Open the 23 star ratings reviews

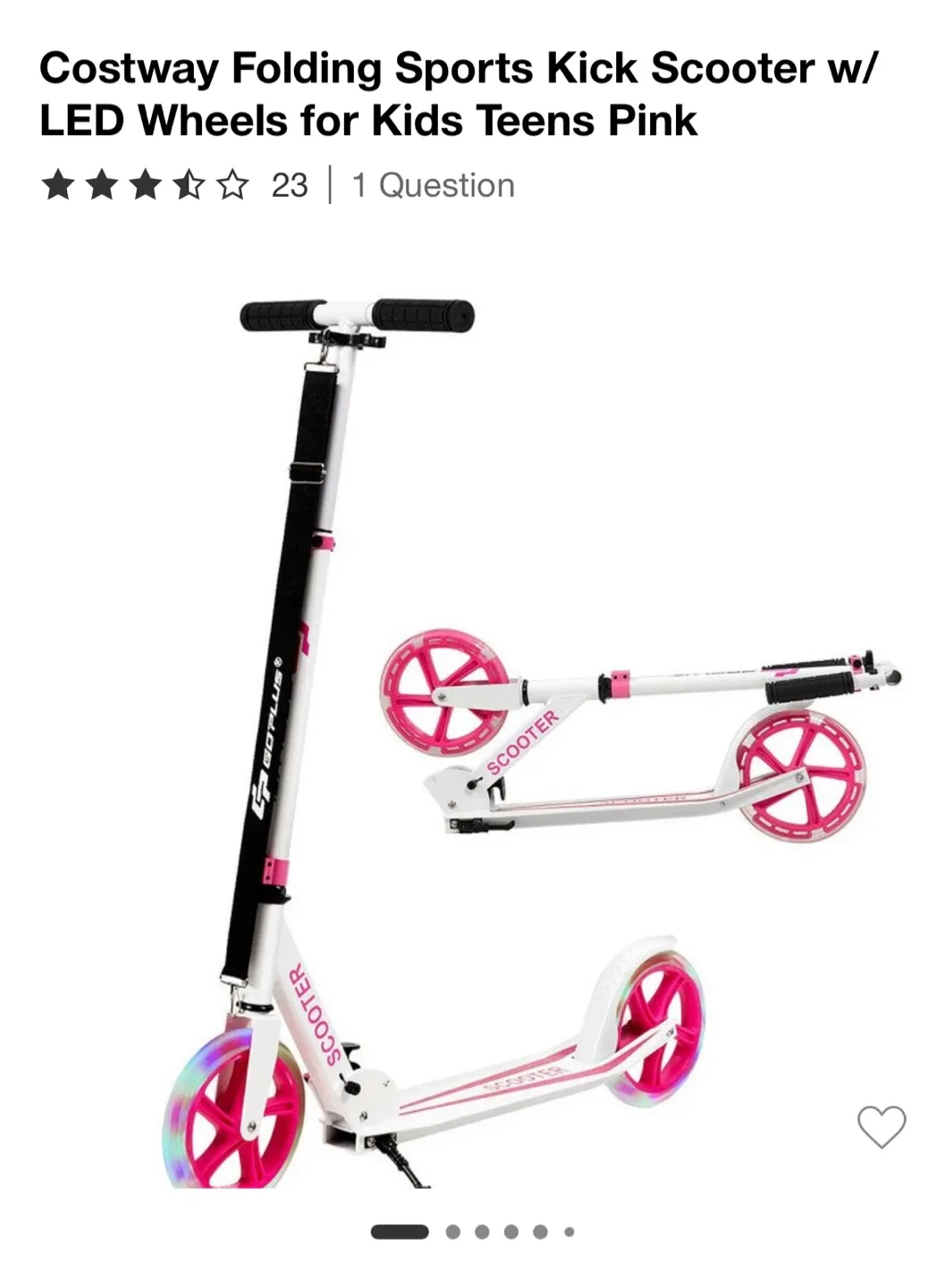click(x=175, y=185)
